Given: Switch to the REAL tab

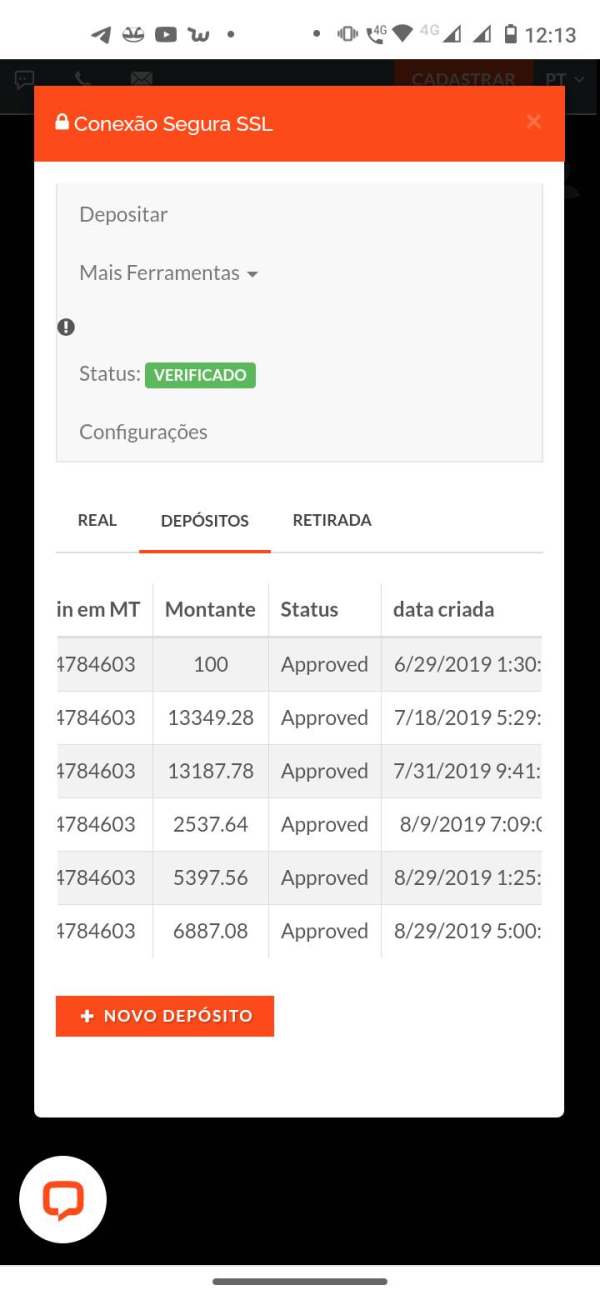Looking at the screenshot, I should click(x=97, y=520).
